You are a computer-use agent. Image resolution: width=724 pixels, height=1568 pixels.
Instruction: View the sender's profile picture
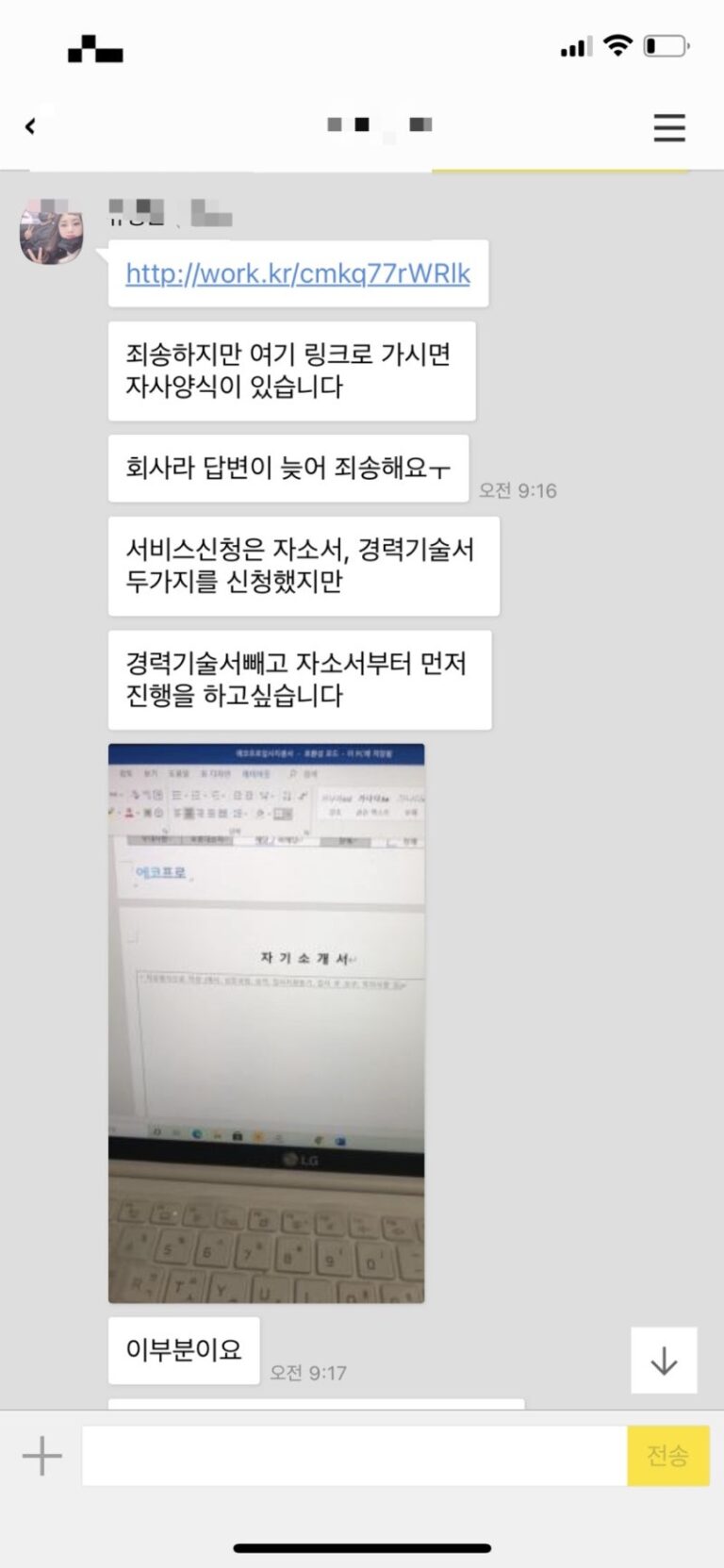point(51,232)
